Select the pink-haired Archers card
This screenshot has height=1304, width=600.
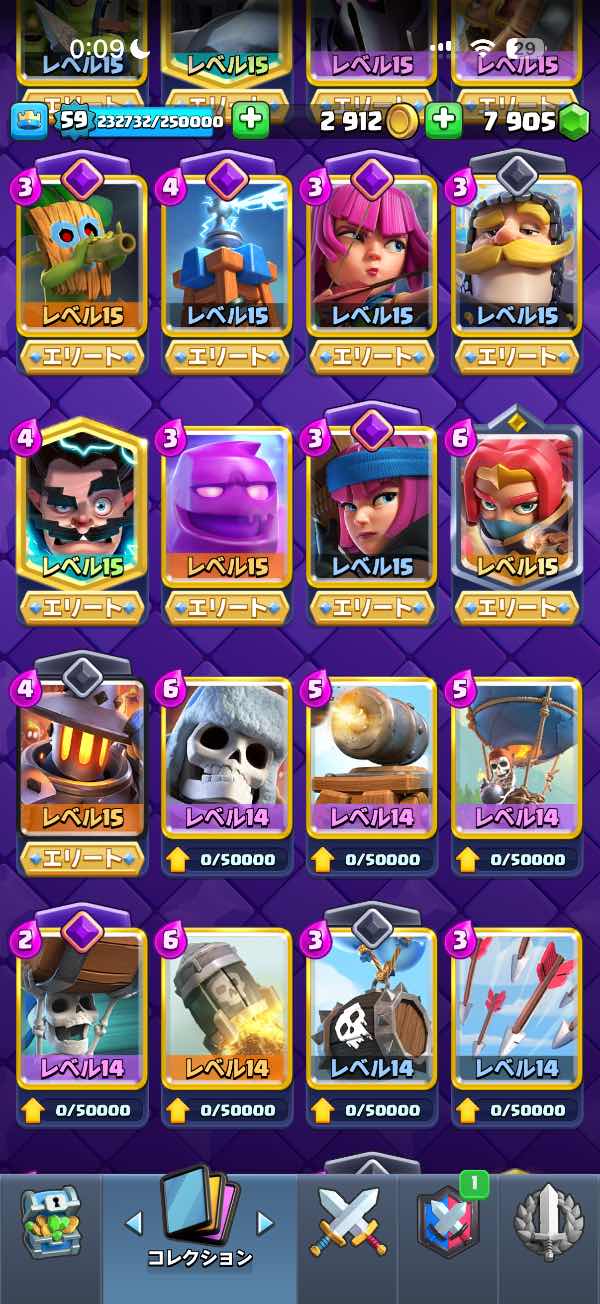click(x=371, y=255)
